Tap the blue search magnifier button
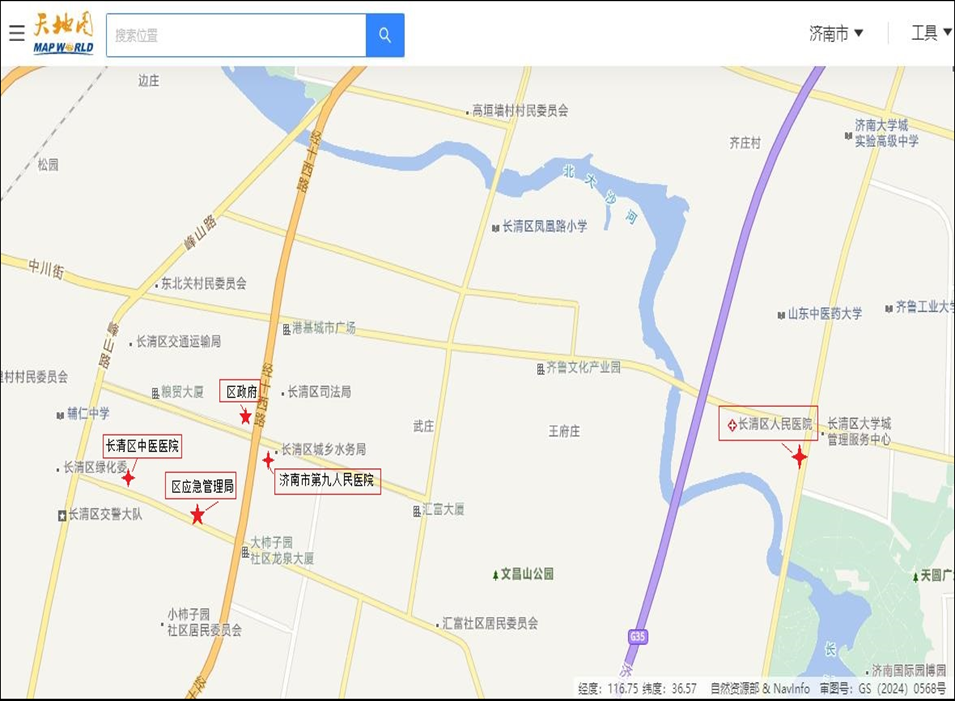 coord(385,35)
